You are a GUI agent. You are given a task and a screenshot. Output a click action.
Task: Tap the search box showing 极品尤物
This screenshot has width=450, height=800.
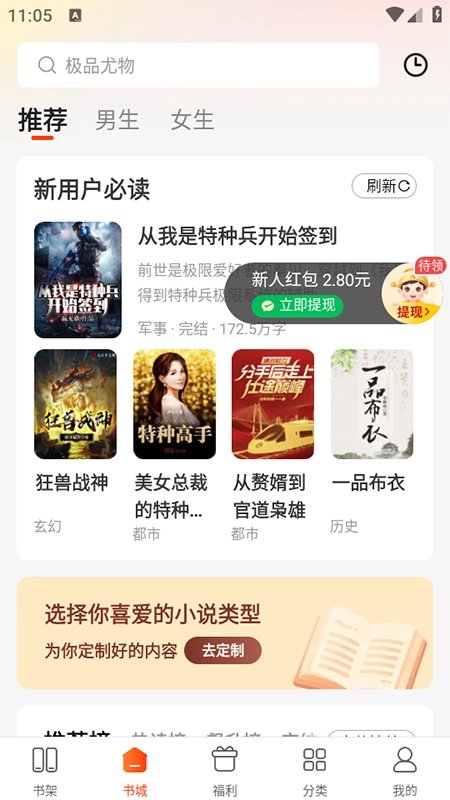(198, 65)
